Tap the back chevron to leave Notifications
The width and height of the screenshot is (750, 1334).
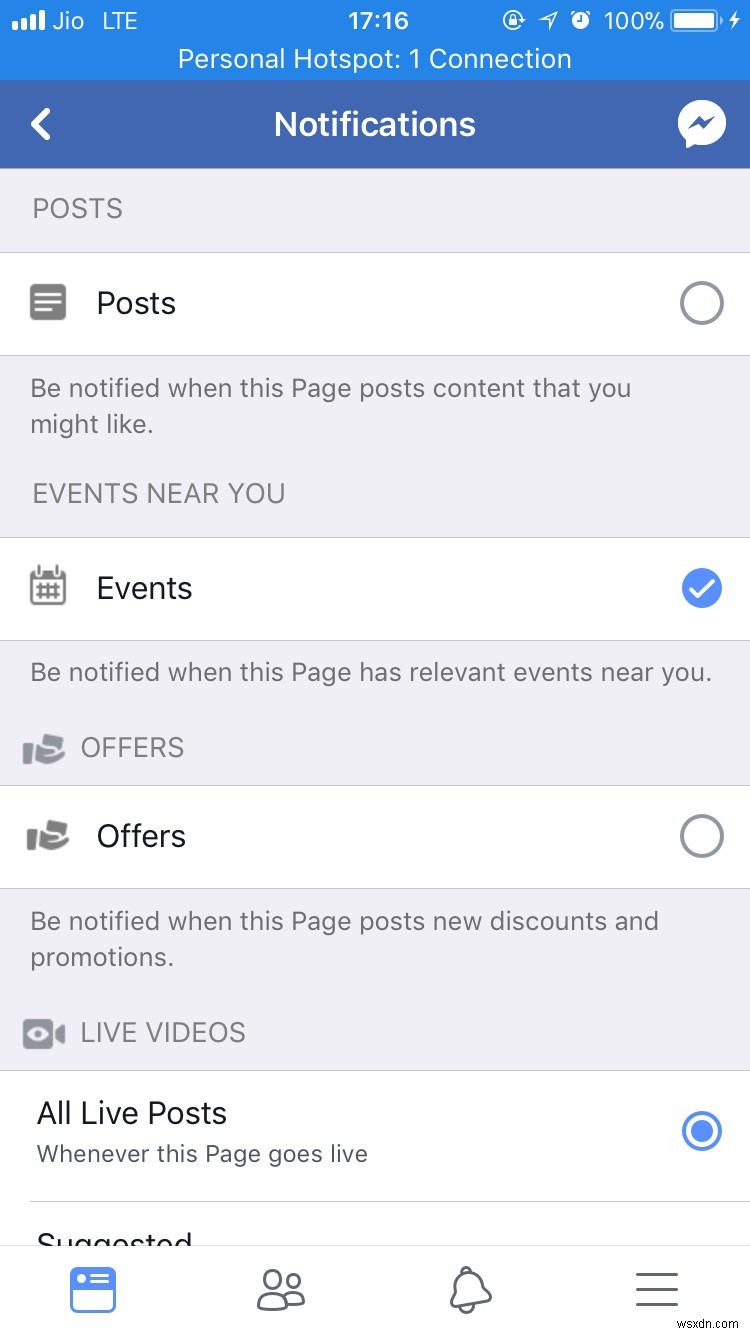tap(38, 123)
